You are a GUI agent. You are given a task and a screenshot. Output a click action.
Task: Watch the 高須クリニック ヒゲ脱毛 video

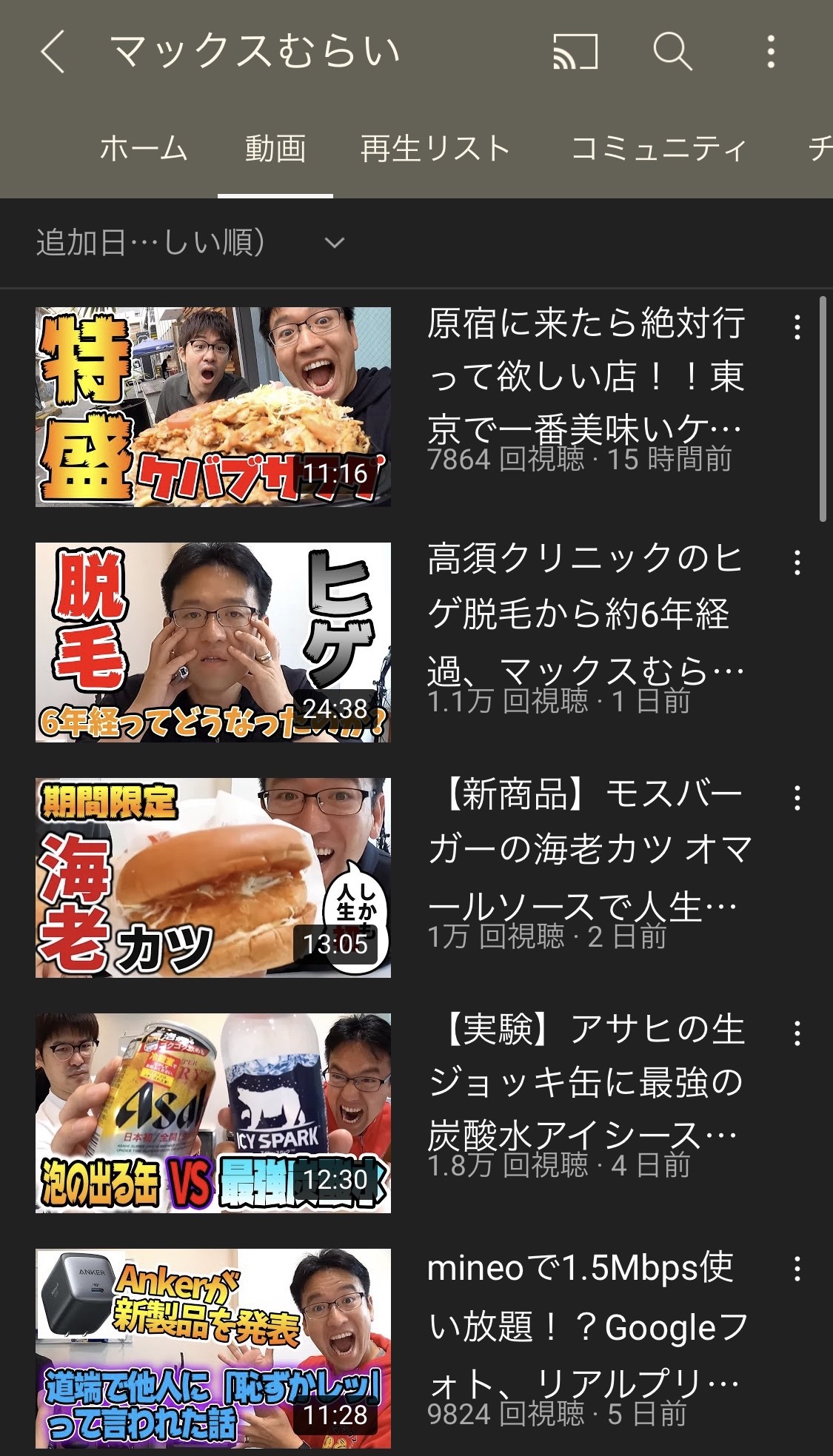pos(213,642)
